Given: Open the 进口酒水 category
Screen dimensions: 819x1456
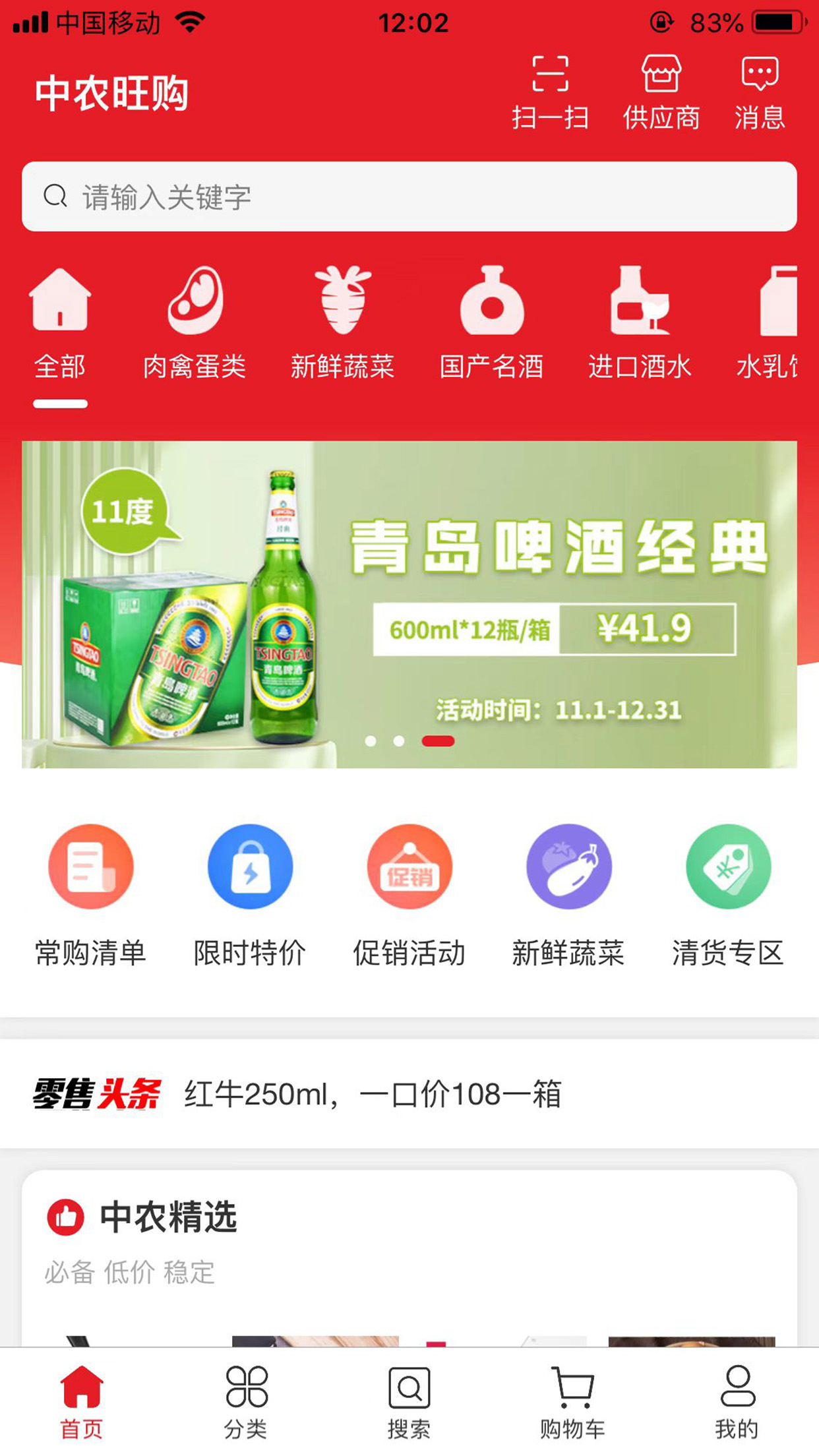Looking at the screenshot, I should 640,324.
